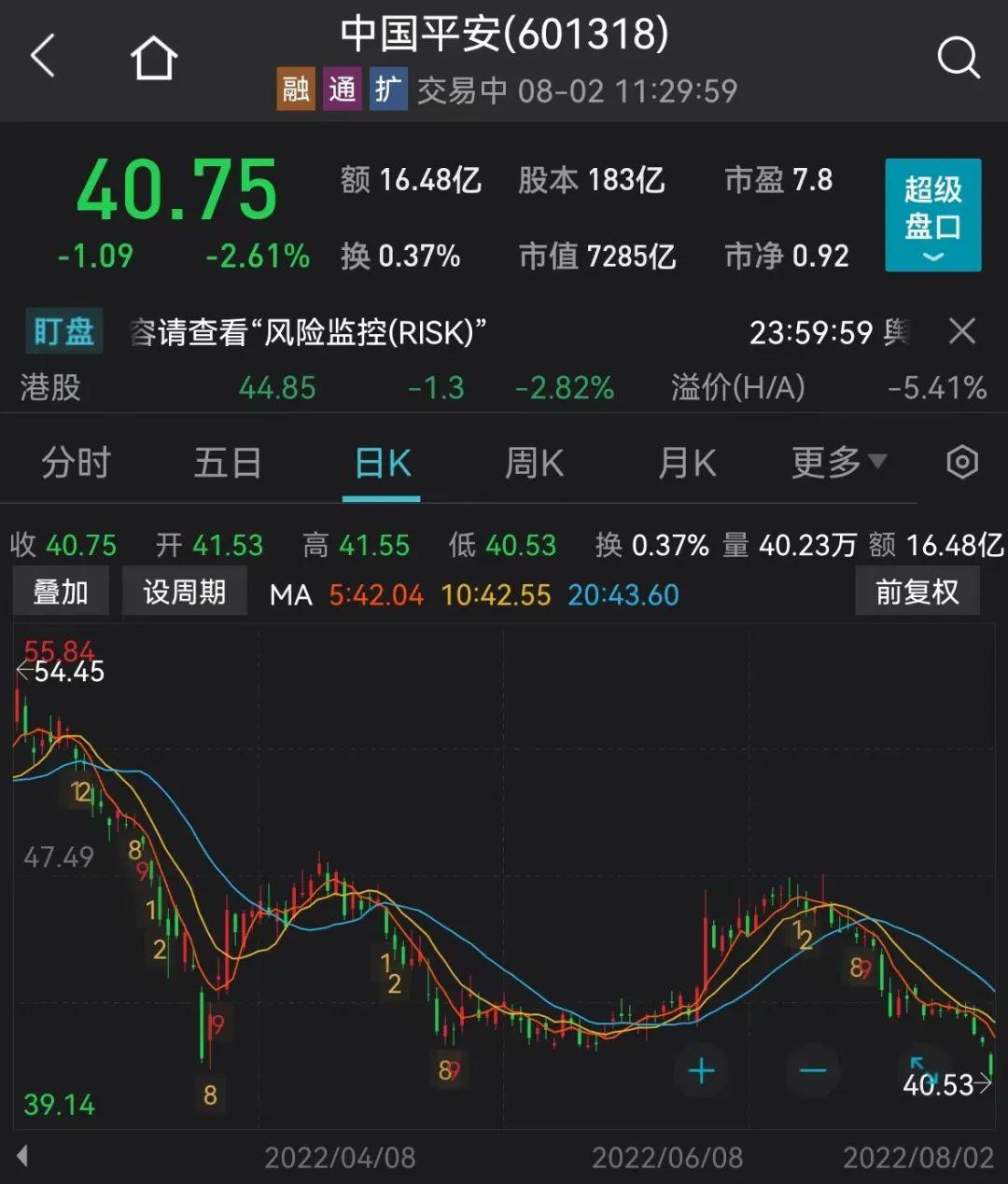1008x1184 pixels.
Task: Switch to the 分时 chart tab
Action: click(76, 463)
